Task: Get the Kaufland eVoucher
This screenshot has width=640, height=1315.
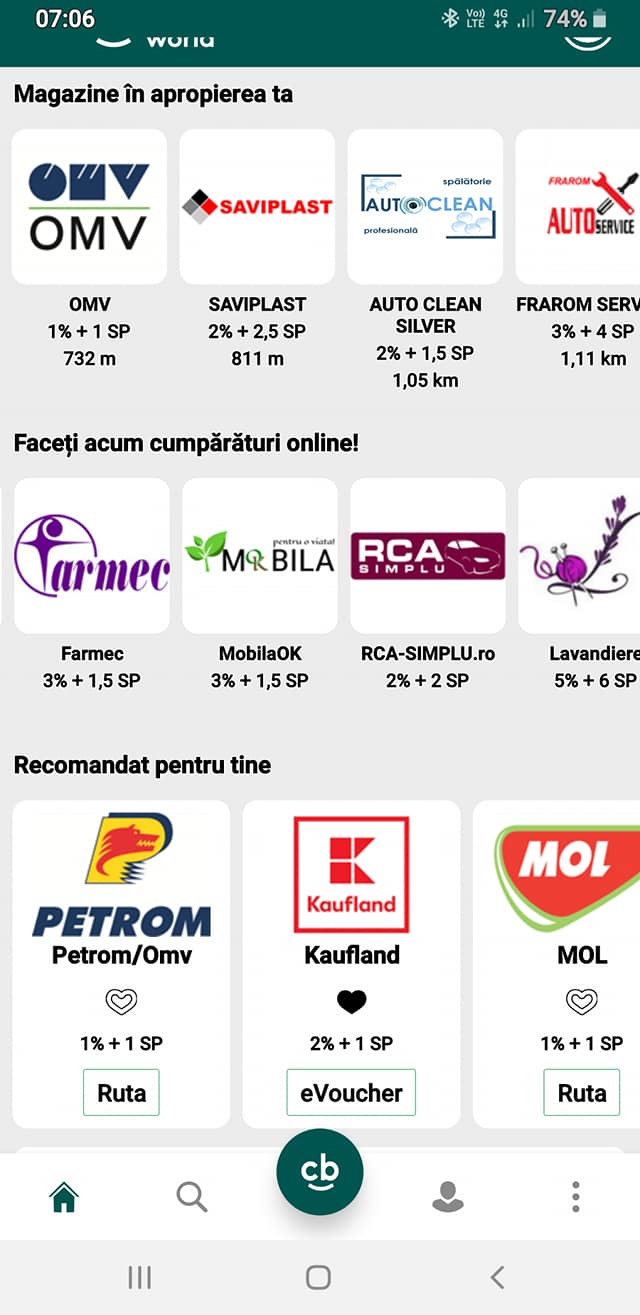Action: pyautogui.click(x=351, y=1093)
